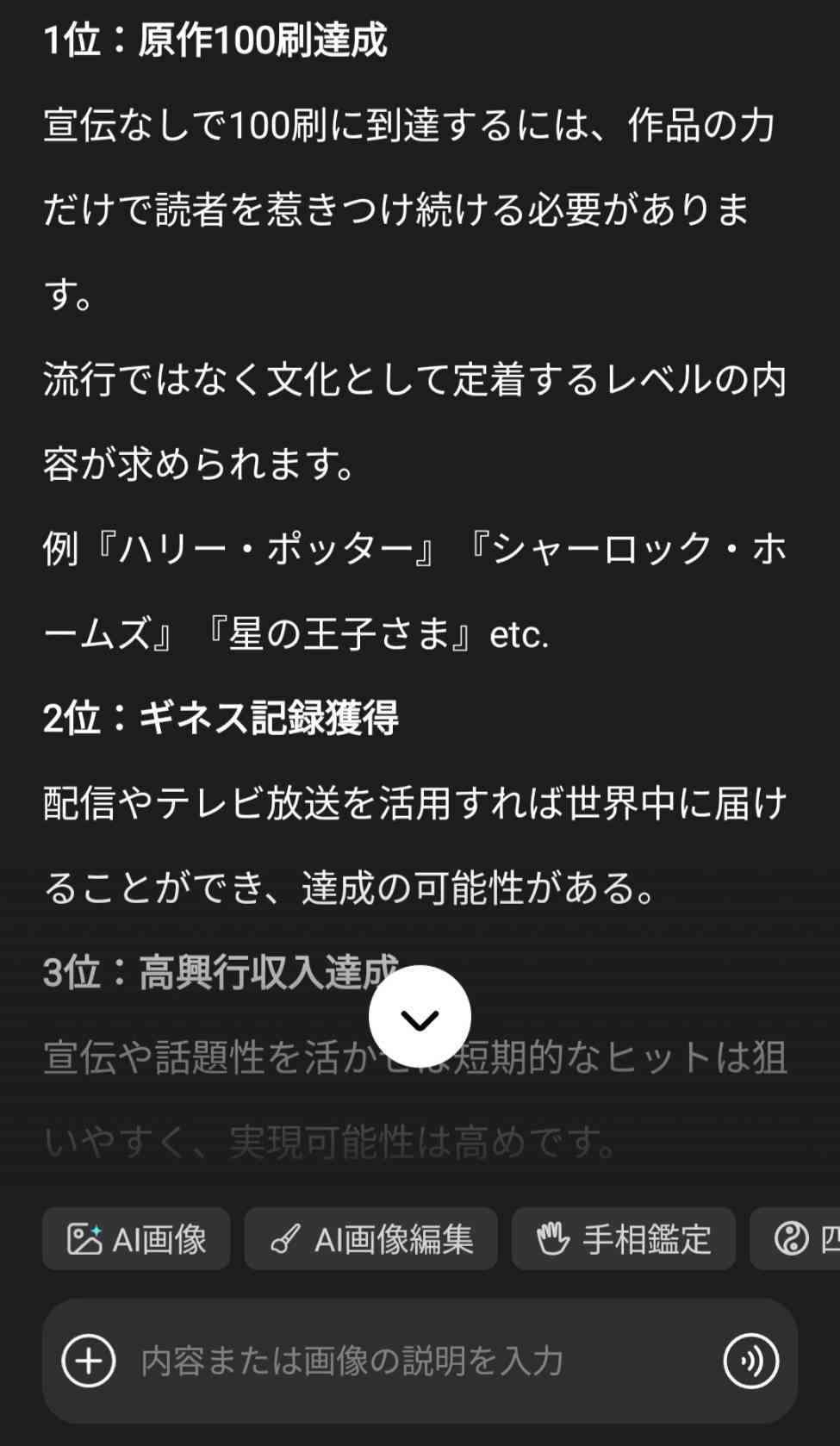
Task: Tap the faded text about 実現可能性は高め
Action: [x=327, y=1146]
